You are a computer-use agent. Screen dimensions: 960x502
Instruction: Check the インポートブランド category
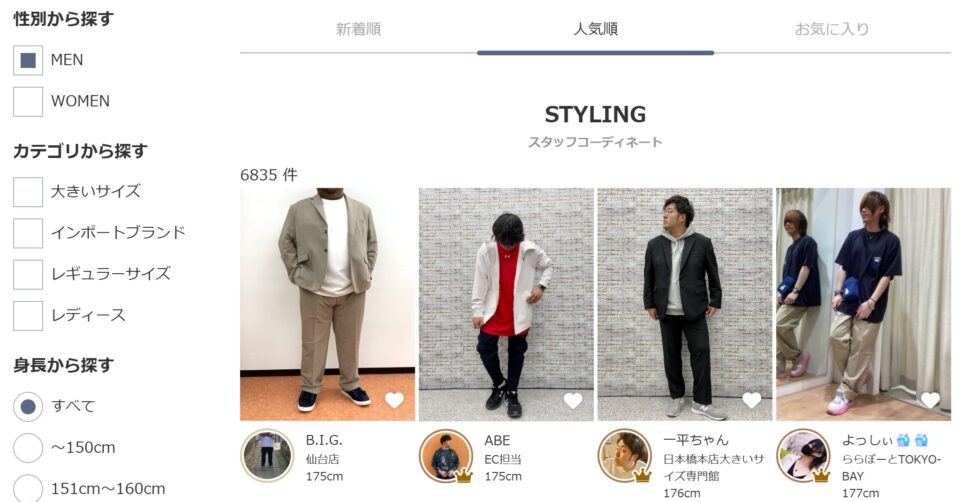pyautogui.click(x=28, y=233)
